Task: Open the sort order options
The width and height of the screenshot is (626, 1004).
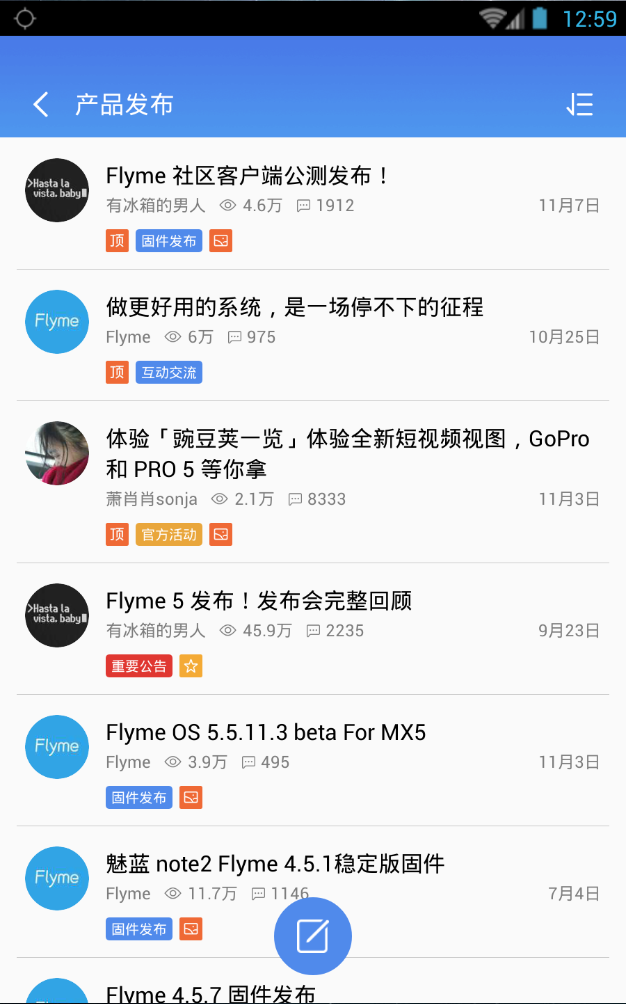Action: [x=580, y=104]
